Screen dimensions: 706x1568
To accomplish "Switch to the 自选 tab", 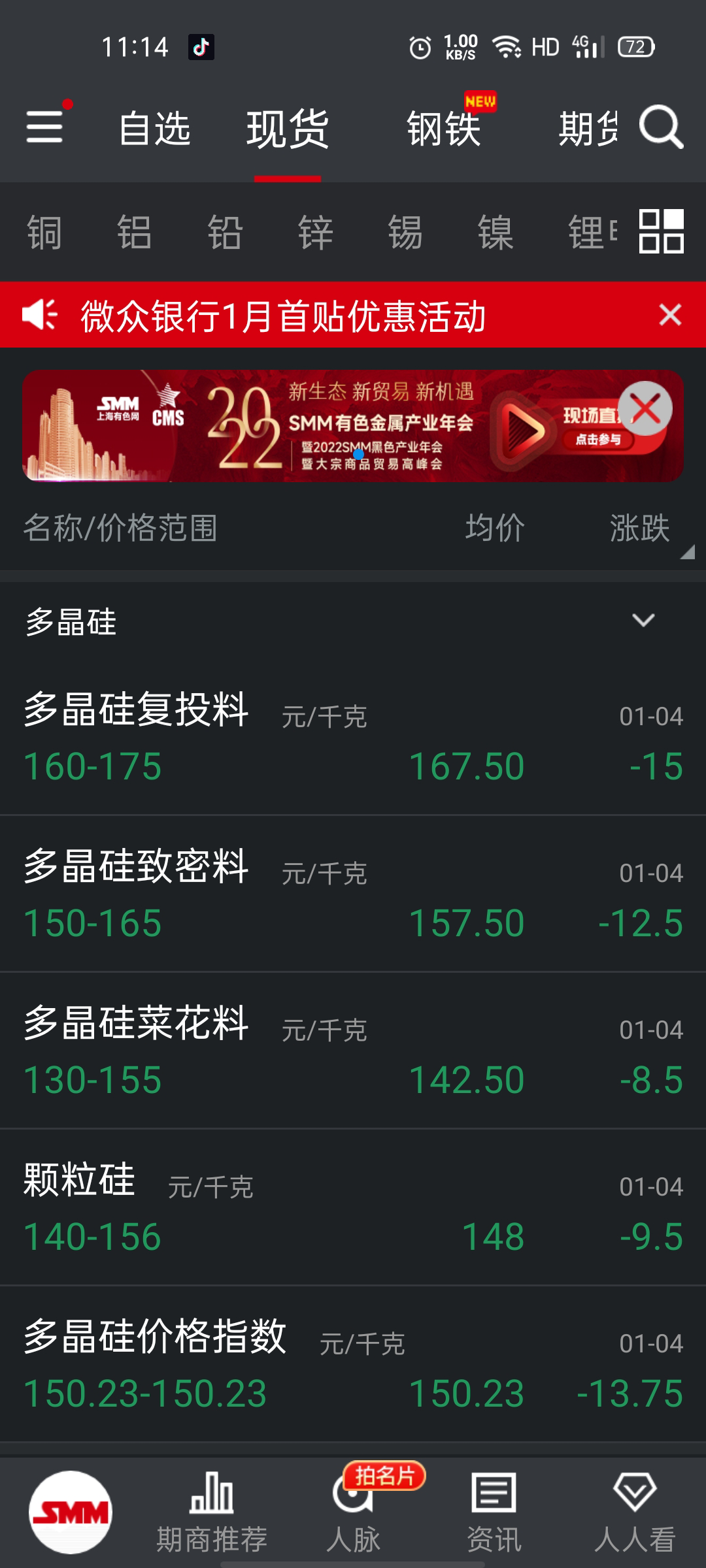I will pos(155,129).
